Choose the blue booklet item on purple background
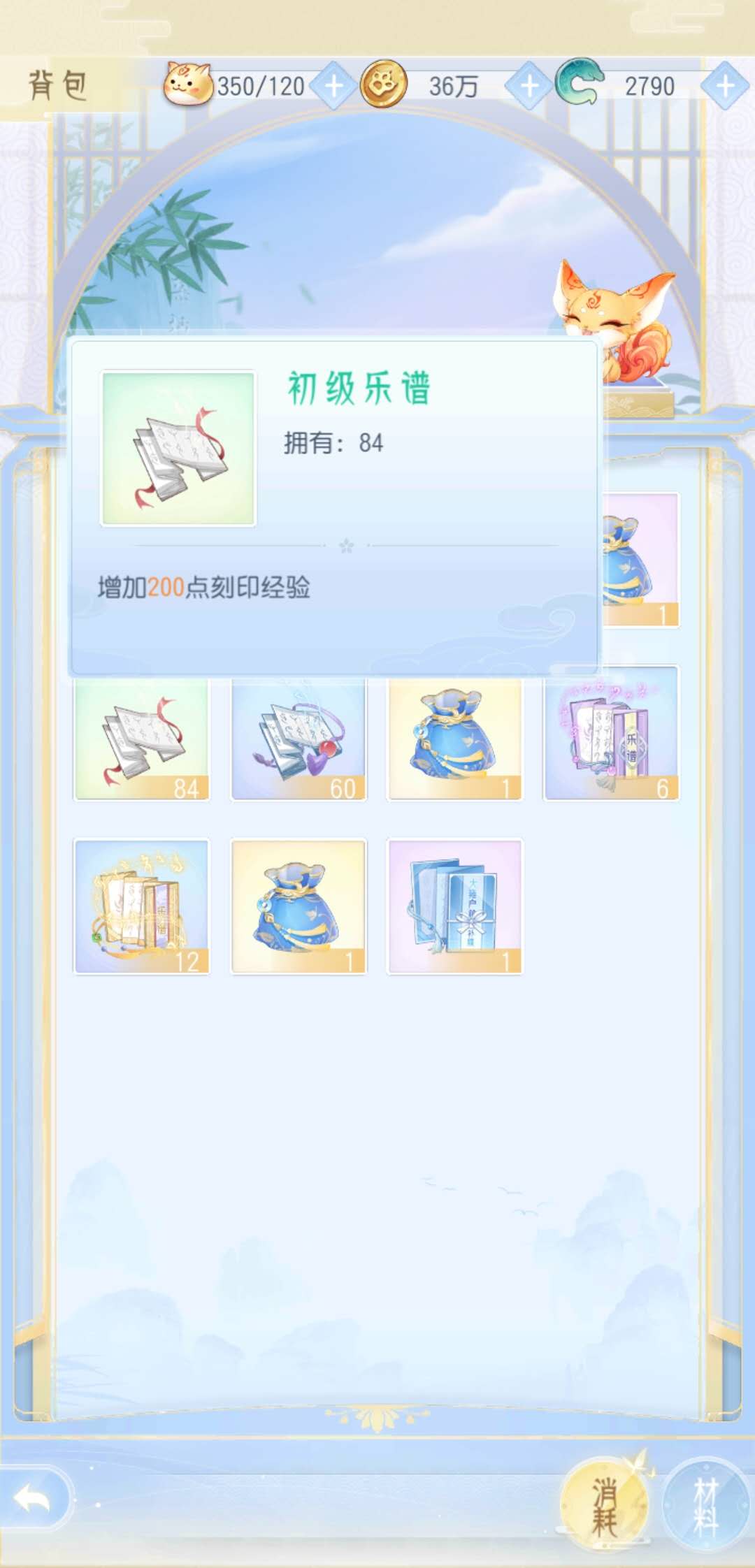The height and width of the screenshot is (1568, 755). 454,906
